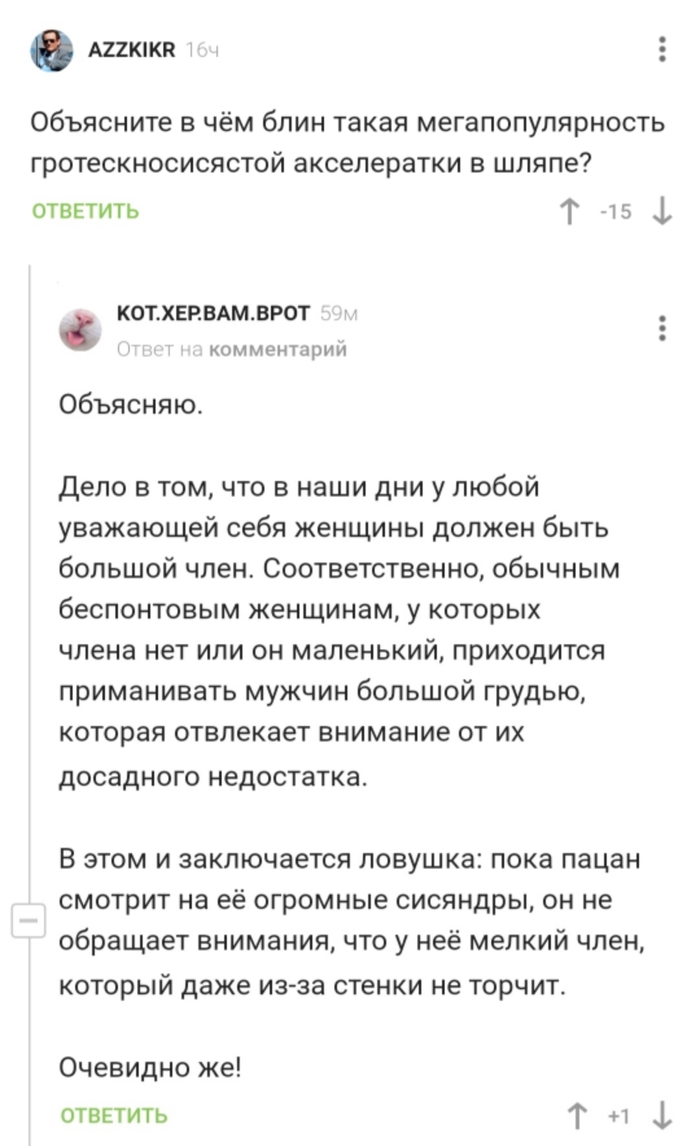Reply to AZZKIKR's comment
Image resolution: width=700 pixels, height=1146 pixels.
pyautogui.click(x=85, y=211)
